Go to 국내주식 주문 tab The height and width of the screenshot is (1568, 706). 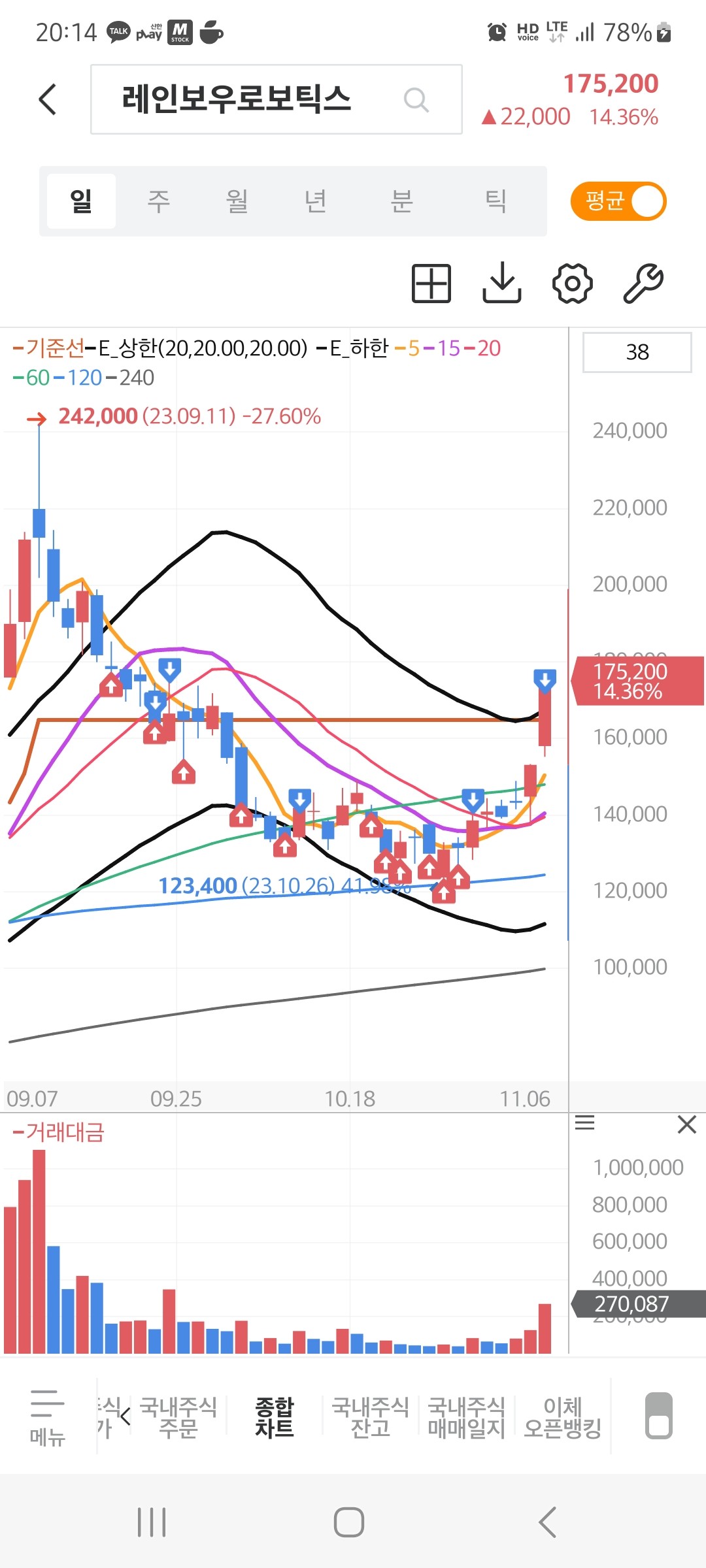[x=178, y=1416]
